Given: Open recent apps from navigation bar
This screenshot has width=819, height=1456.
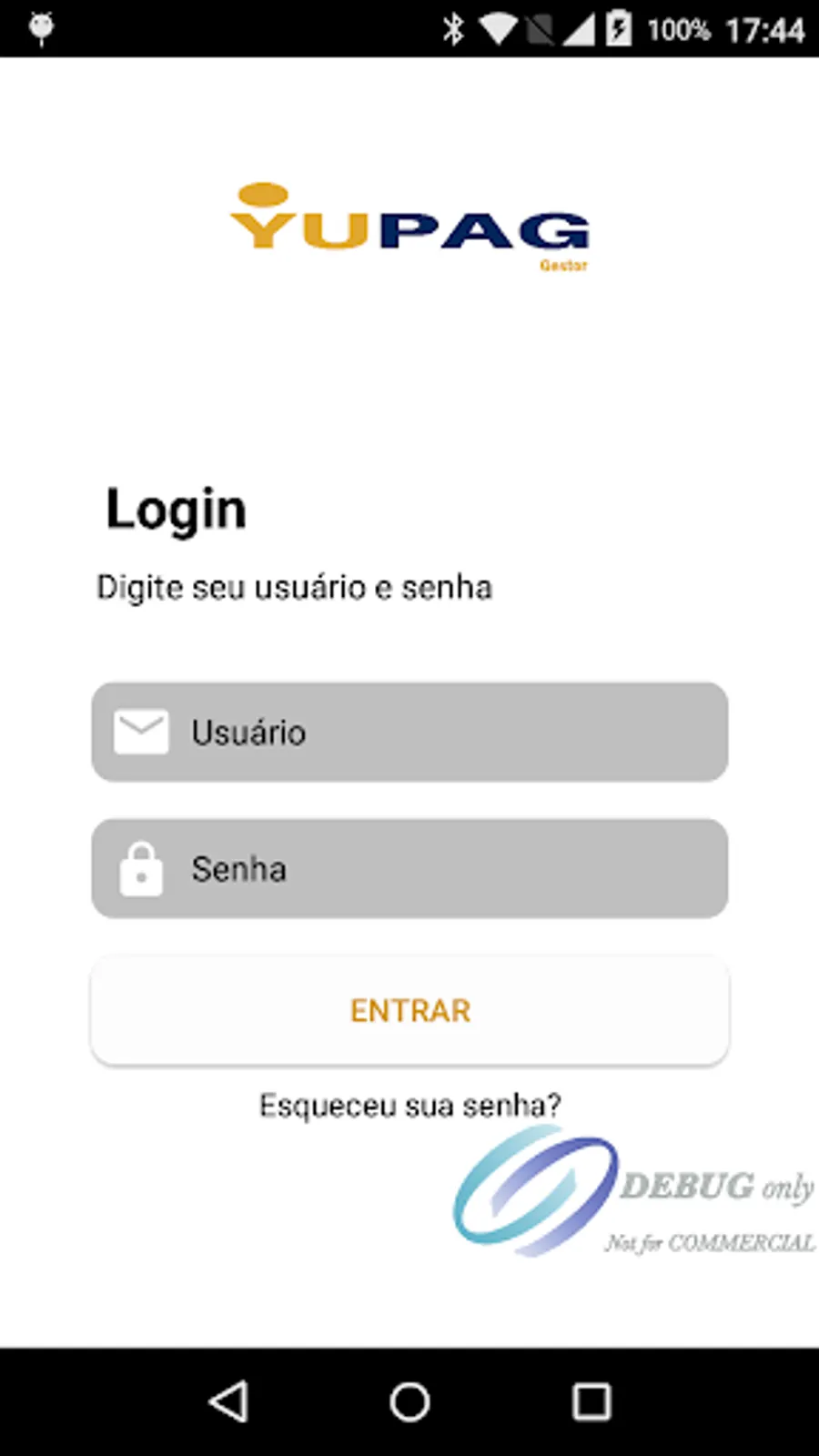Looking at the screenshot, I should click(x=591, y=1401).
